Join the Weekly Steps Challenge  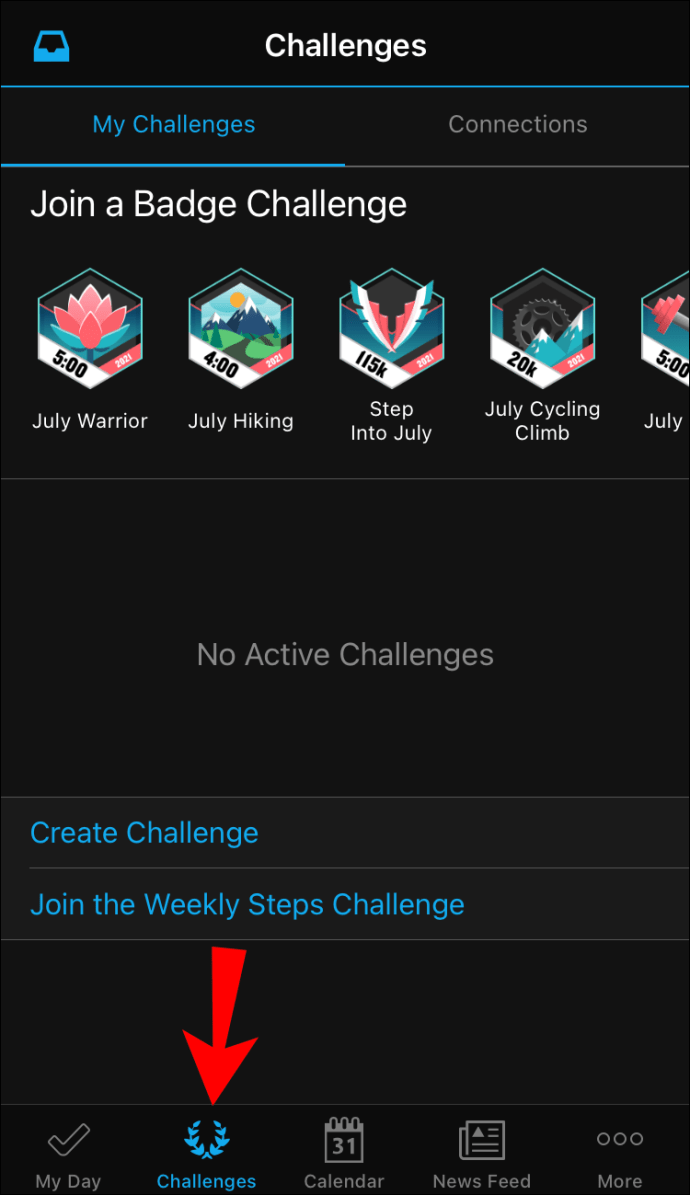(x=247, y=905)
